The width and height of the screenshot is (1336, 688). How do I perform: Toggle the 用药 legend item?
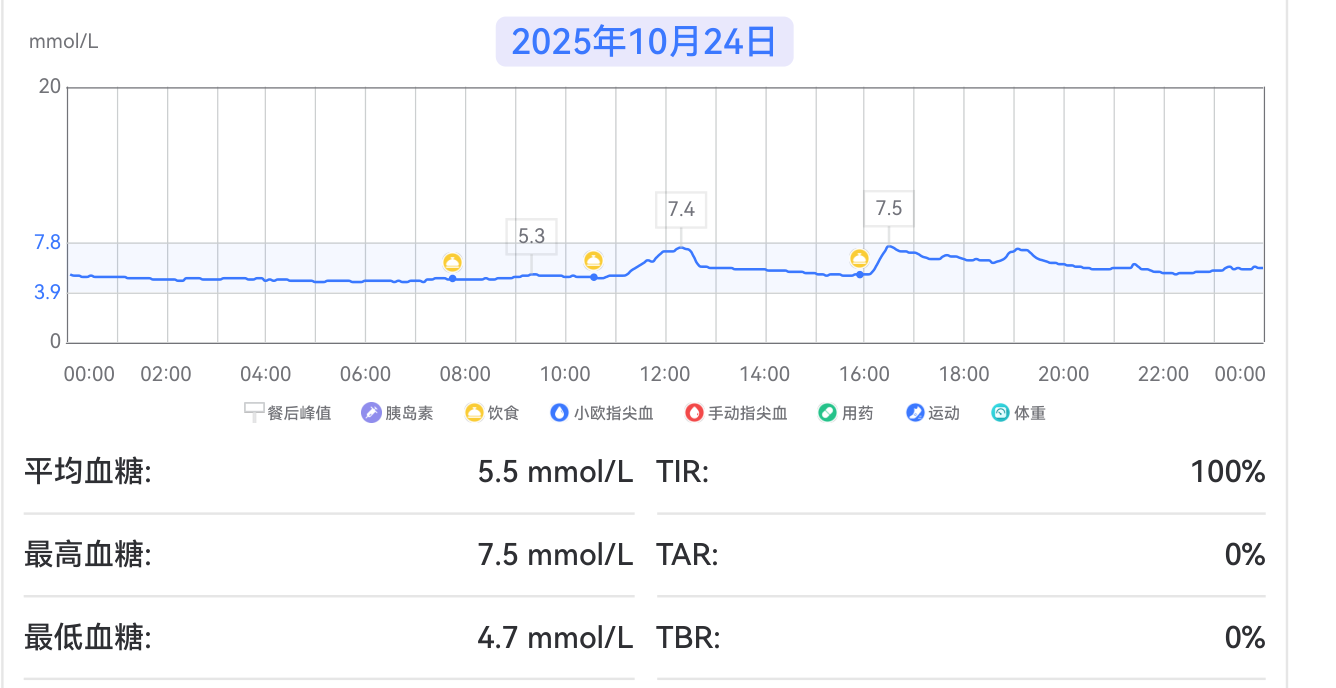coord(846,412)
